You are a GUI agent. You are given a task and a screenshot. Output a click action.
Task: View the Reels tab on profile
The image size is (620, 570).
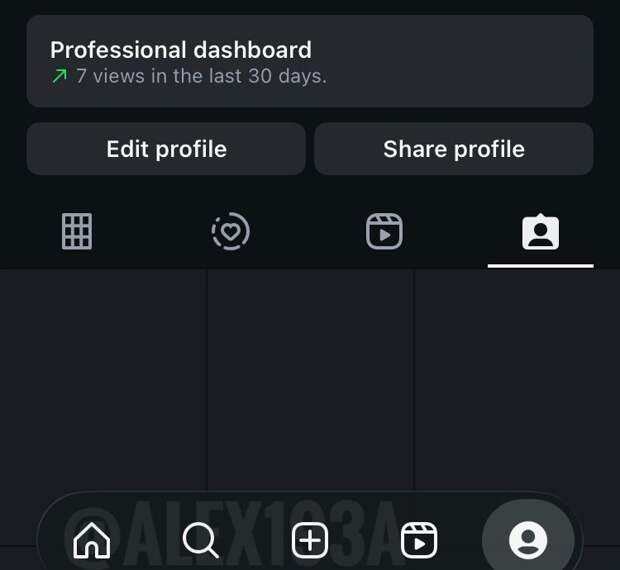pos(384,232)
